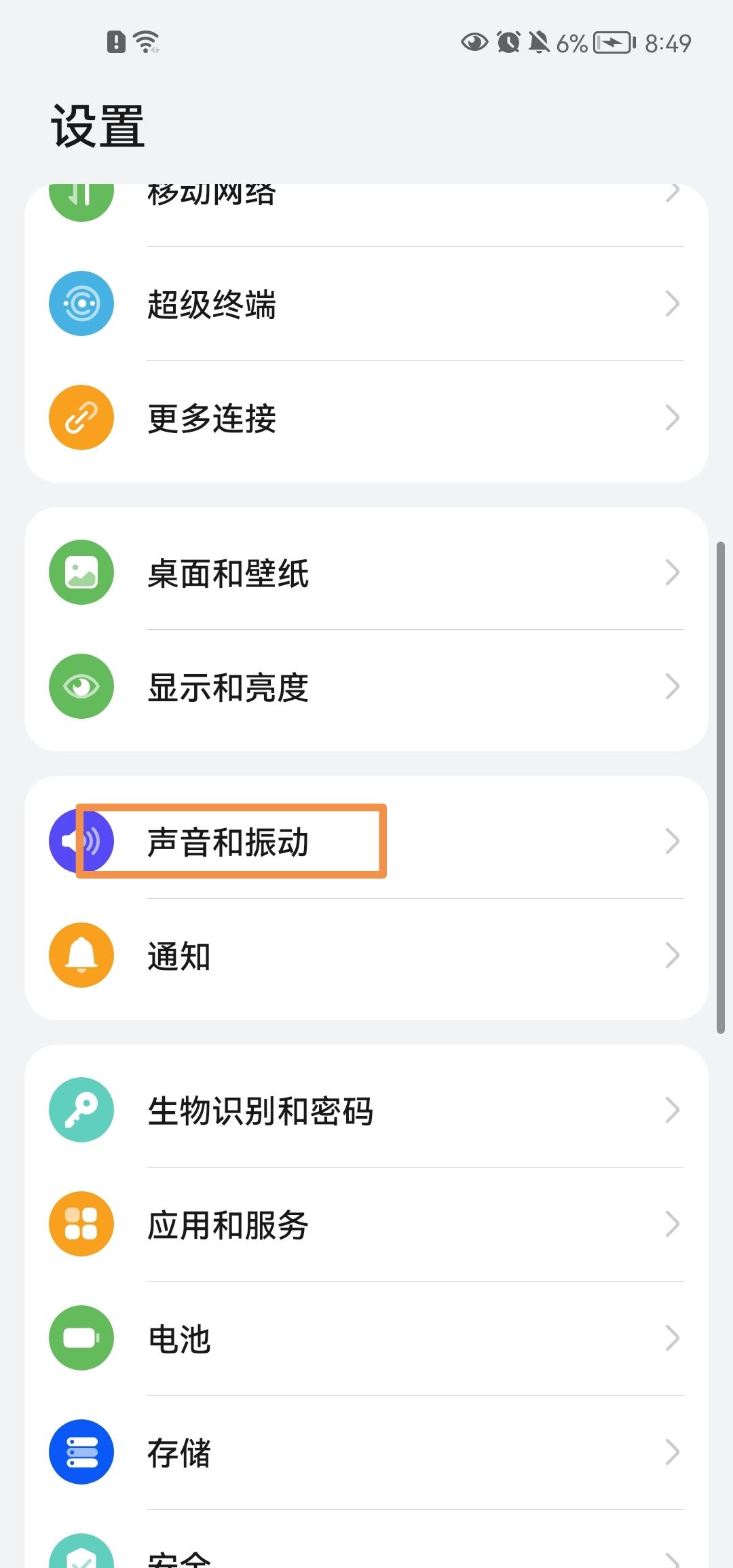Click the alarm clock status bar icon
733x1568 pixels.
tap(506, 43)
